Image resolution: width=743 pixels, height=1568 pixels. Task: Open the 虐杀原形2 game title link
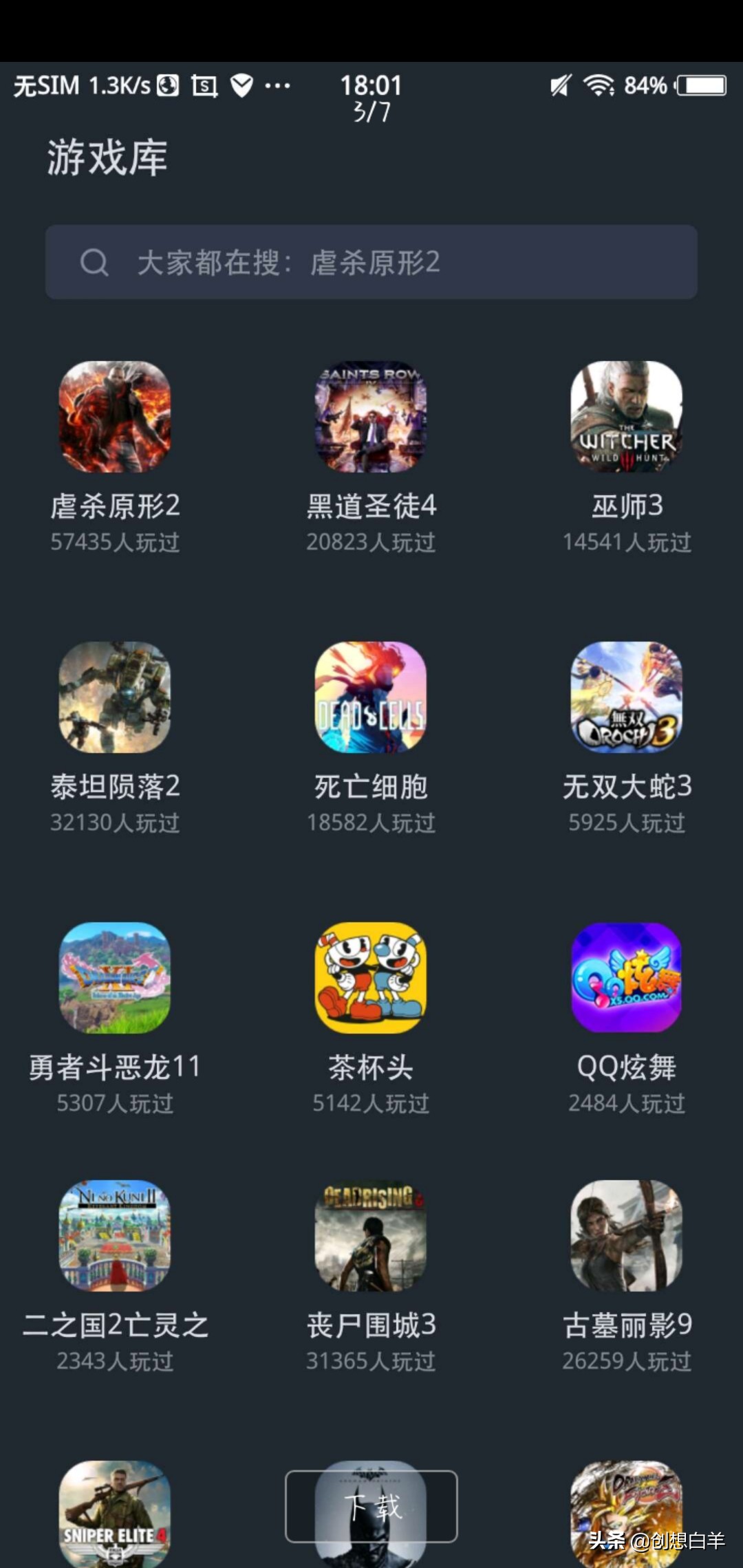(114, 506)
